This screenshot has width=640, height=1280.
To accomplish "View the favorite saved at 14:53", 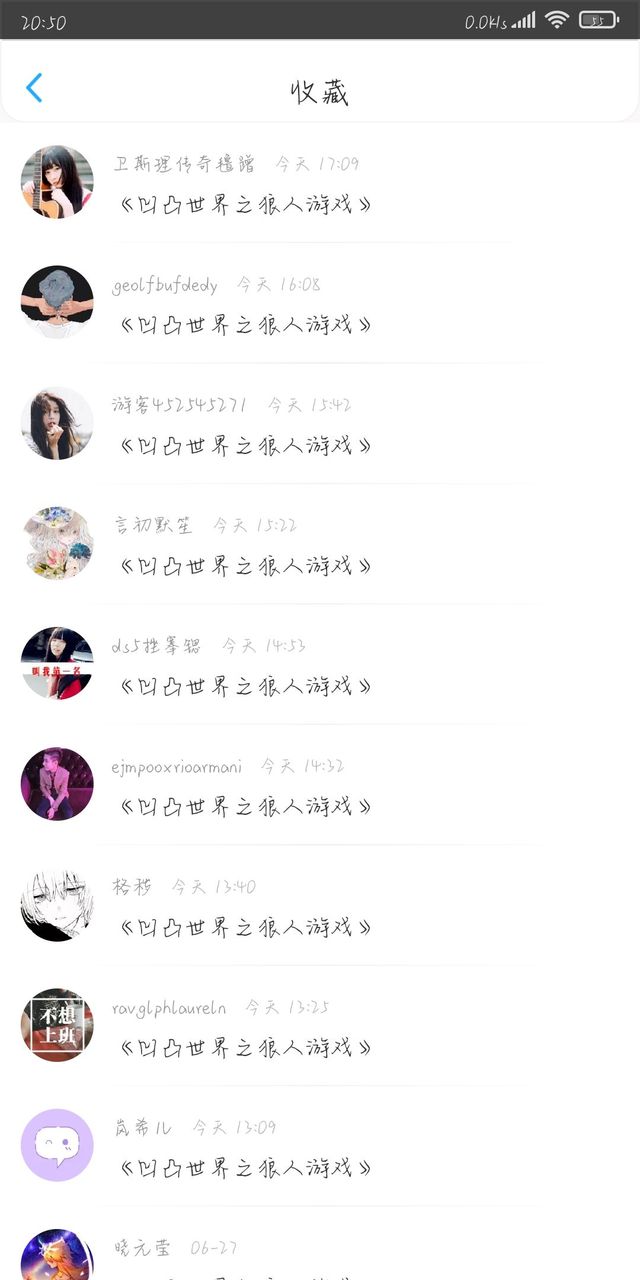I will 245,686.
